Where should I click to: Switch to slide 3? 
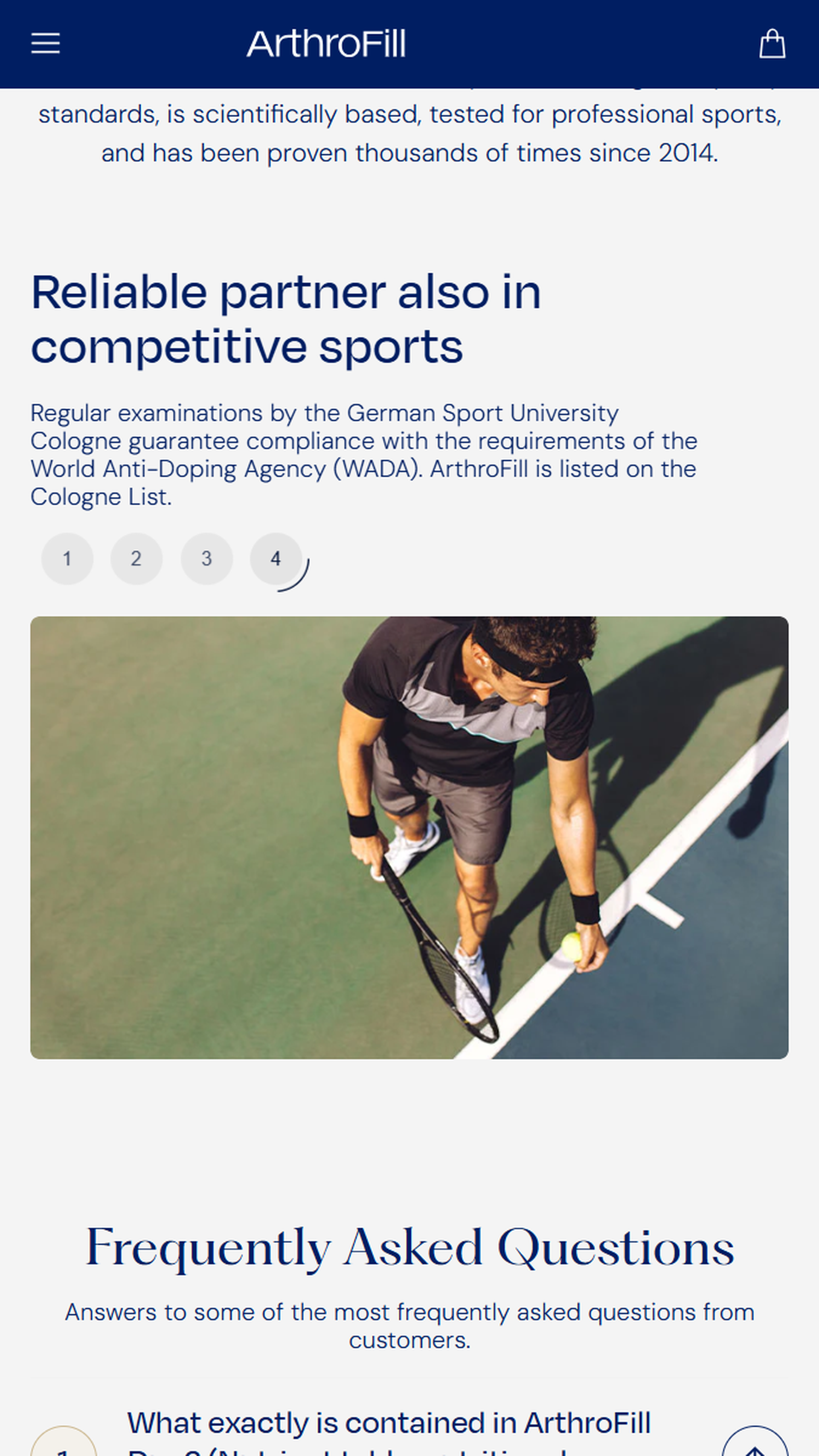206,558
